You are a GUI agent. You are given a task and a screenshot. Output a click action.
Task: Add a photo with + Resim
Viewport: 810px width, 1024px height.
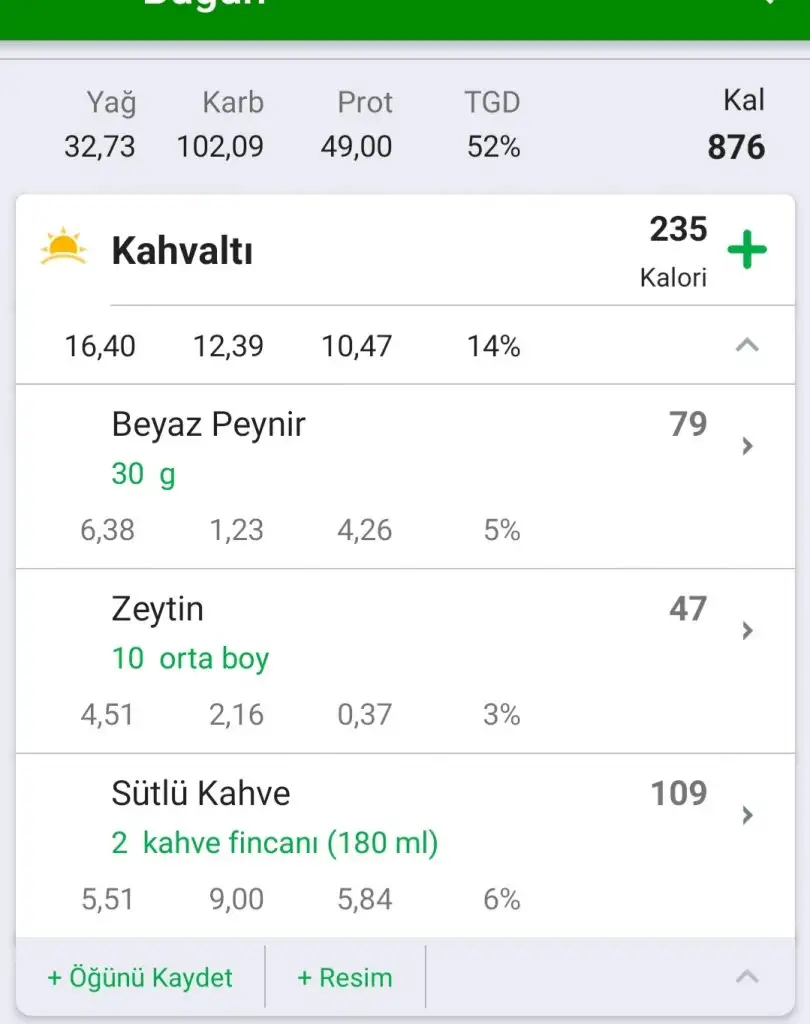[x=345, y=978]
